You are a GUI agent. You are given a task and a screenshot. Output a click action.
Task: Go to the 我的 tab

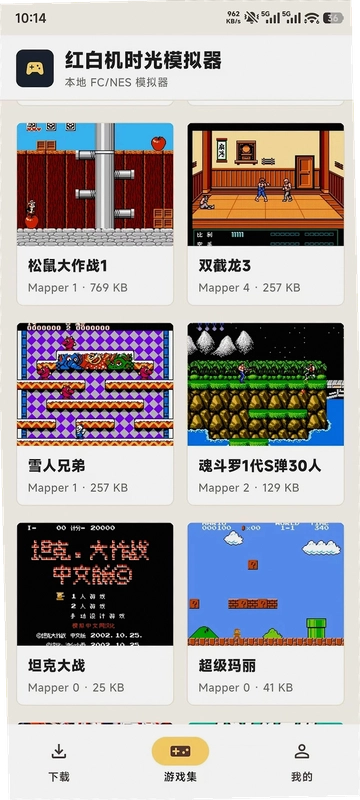[301, 762]
